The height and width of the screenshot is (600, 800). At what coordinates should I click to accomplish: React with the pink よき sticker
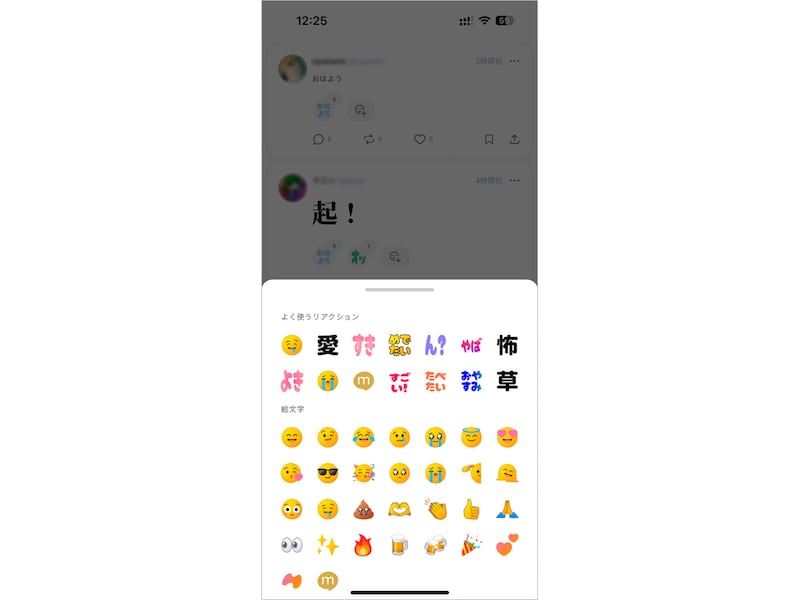coord(292,381)
